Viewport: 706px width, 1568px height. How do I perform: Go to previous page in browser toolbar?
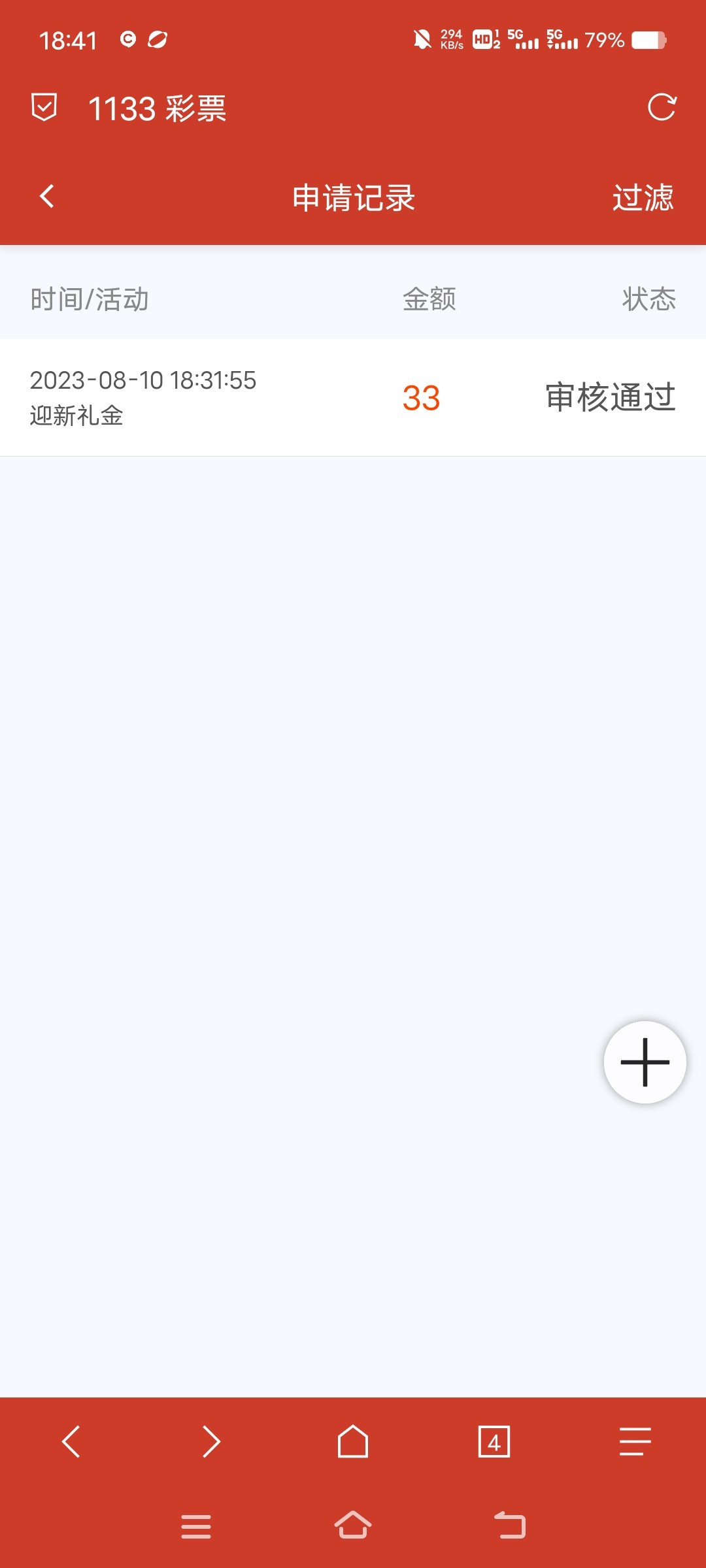click(71, 1441)
